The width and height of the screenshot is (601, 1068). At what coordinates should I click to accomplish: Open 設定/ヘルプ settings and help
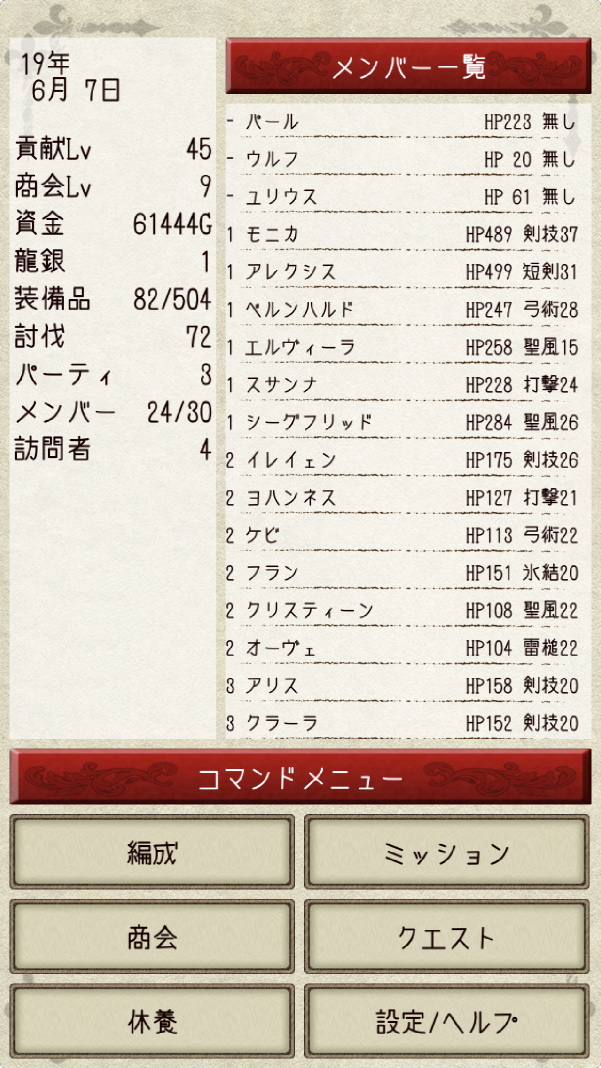point(446,1021)
